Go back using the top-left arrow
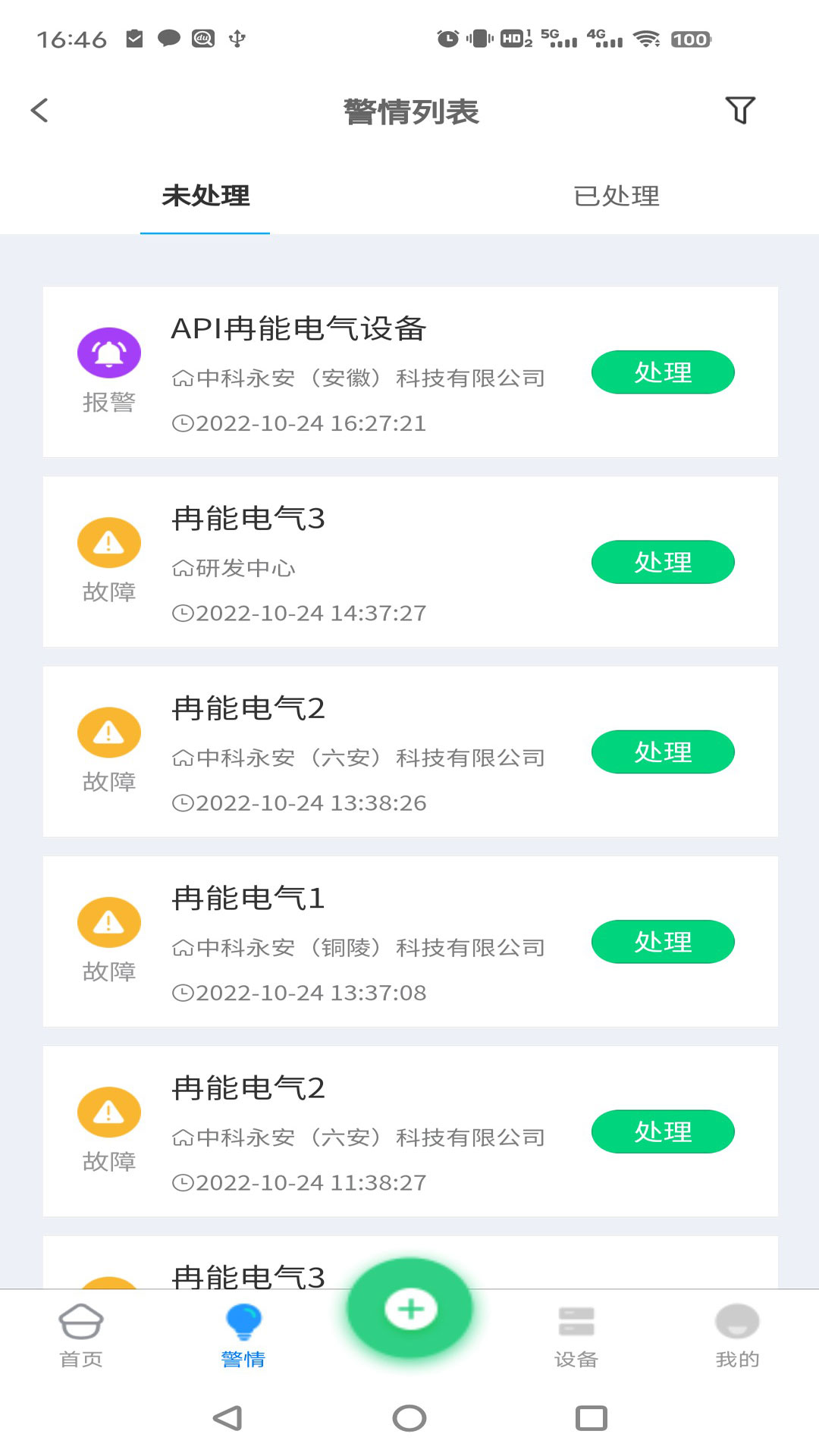Image resolution: width=819 pixels, height=1456 pixels. 39,111
